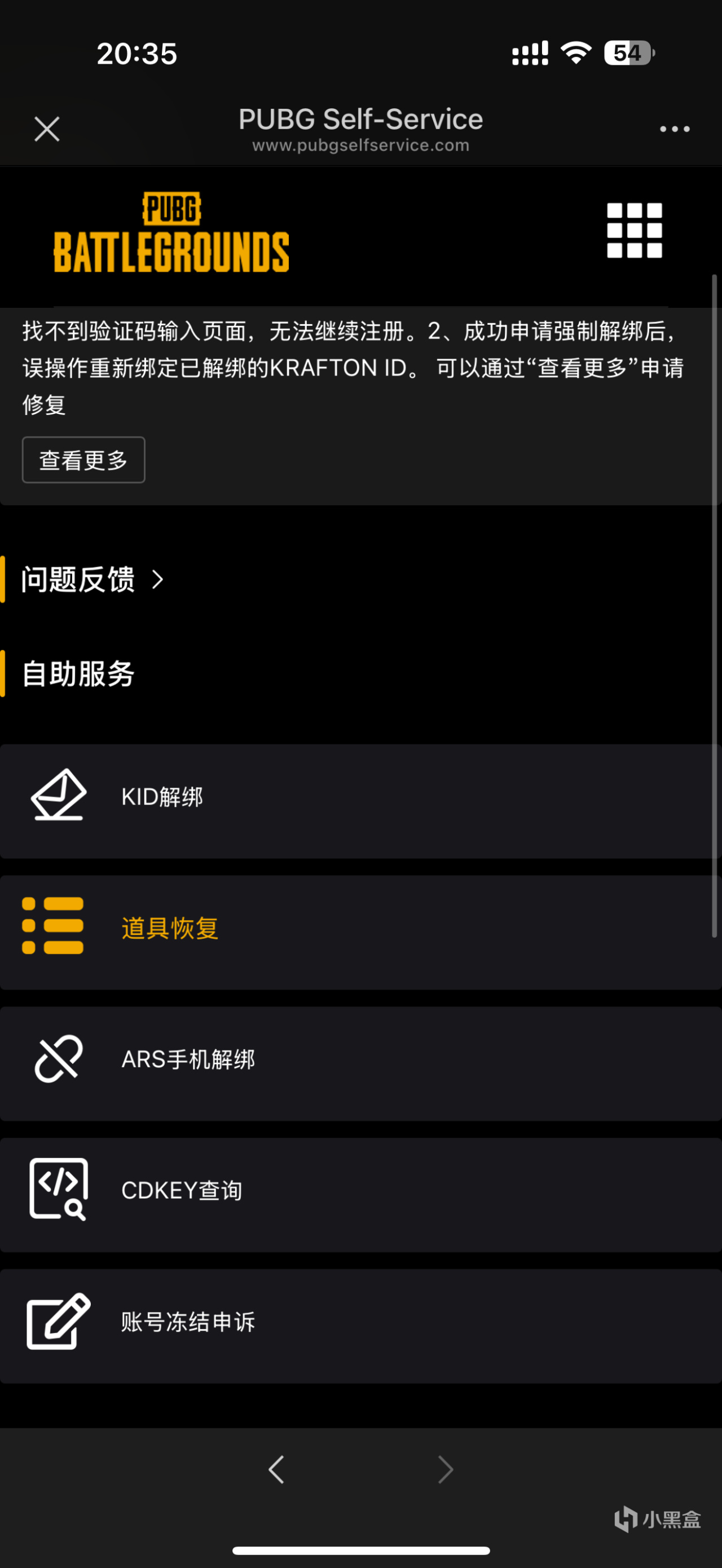Click the back navigation arrow
Image resolution: width=722 pixels, height=1568 pixels.
(277, 1469)
